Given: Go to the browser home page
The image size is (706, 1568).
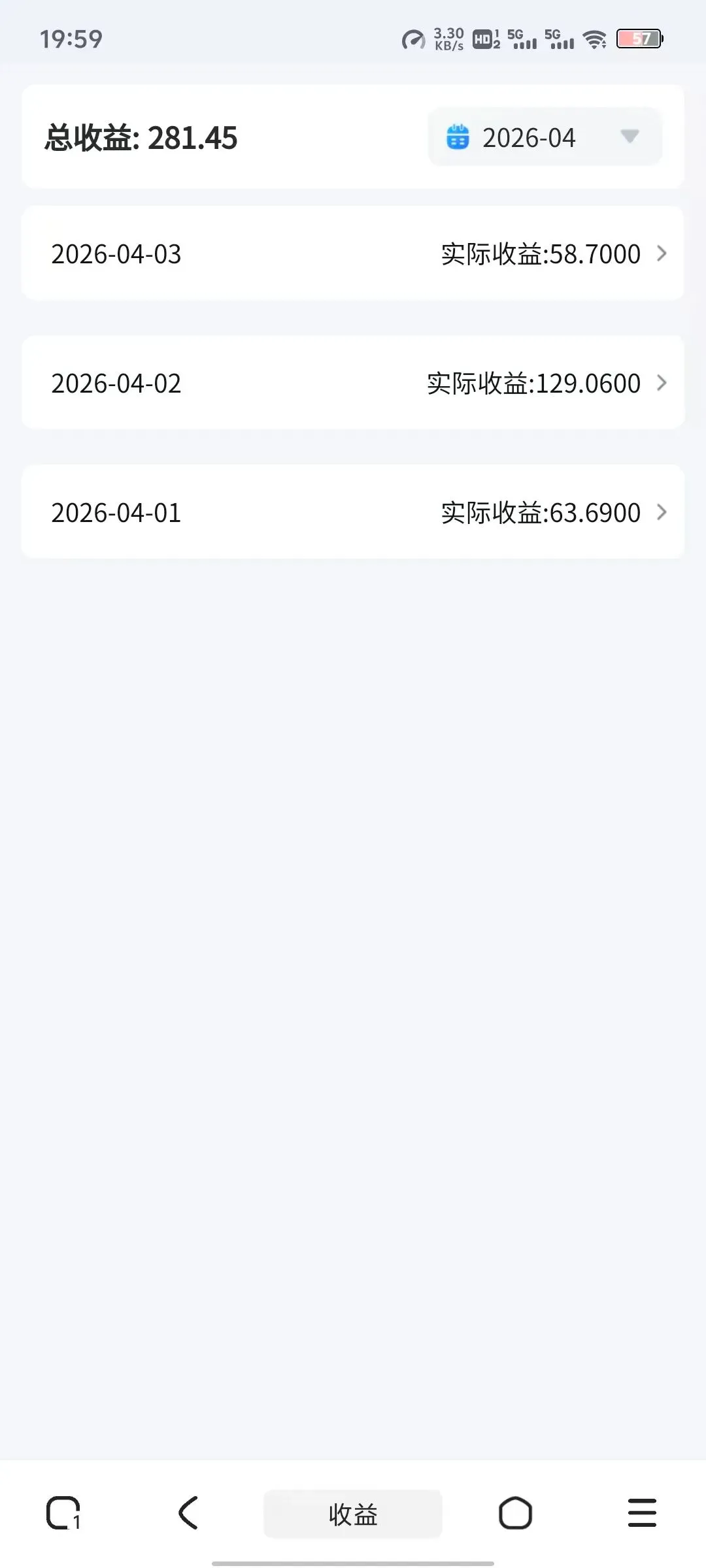Looking at the screenshot, I should click(515, 1513).
